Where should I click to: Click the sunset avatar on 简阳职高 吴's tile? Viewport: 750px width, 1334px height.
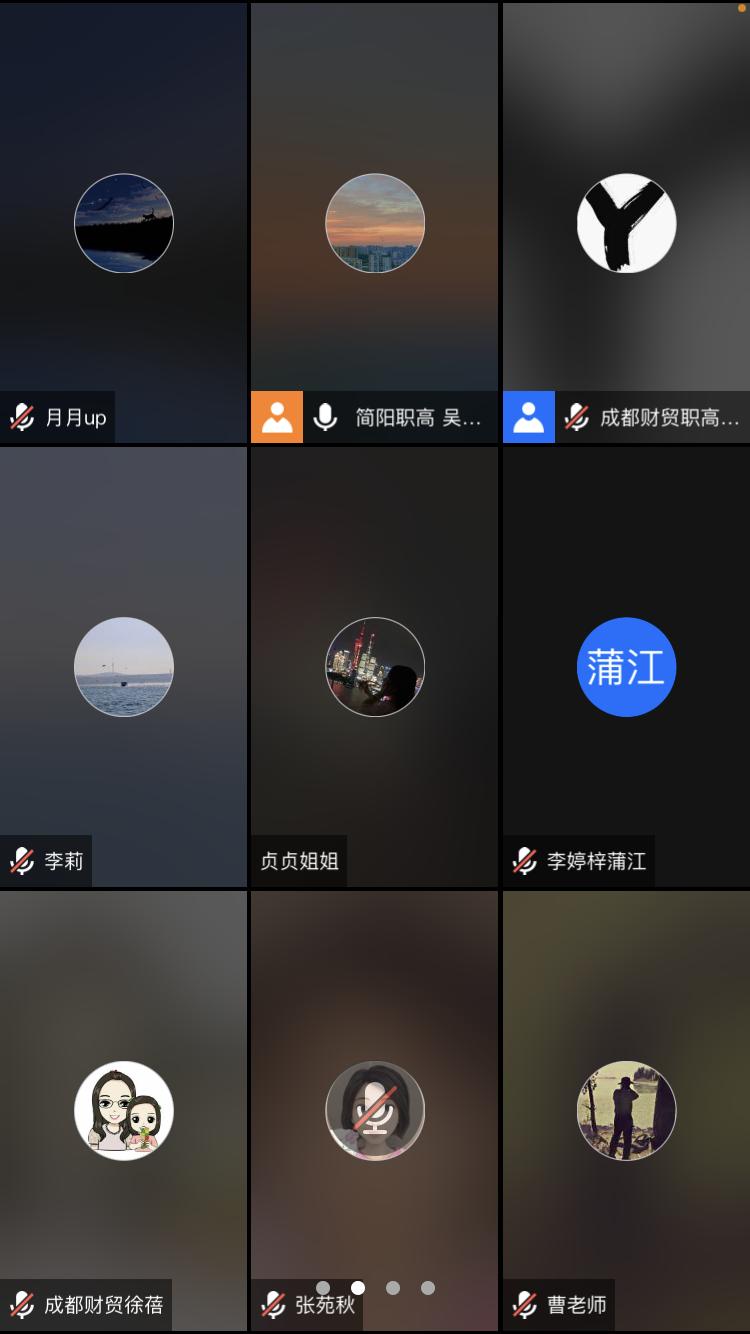[375, 223]
